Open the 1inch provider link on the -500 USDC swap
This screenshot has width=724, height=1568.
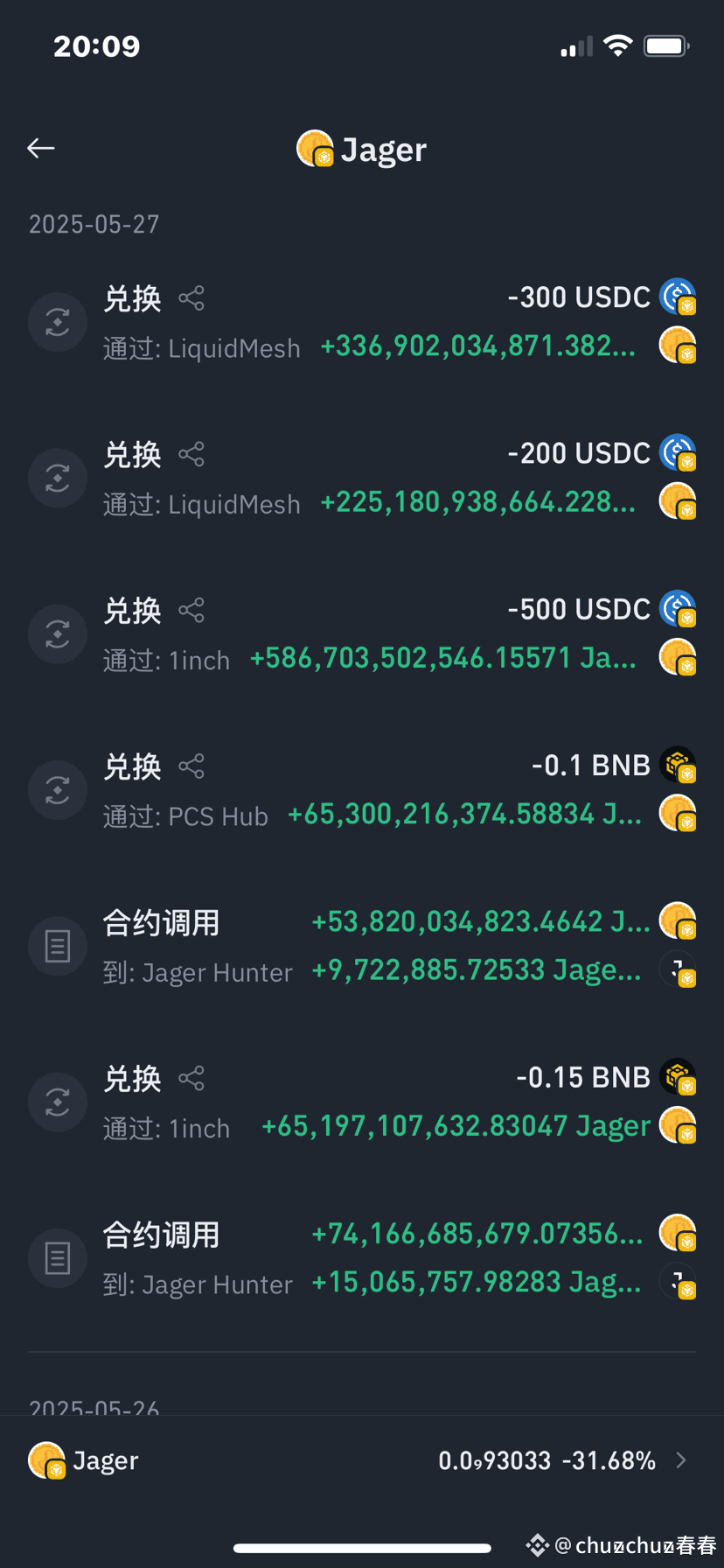click(198, 661)
